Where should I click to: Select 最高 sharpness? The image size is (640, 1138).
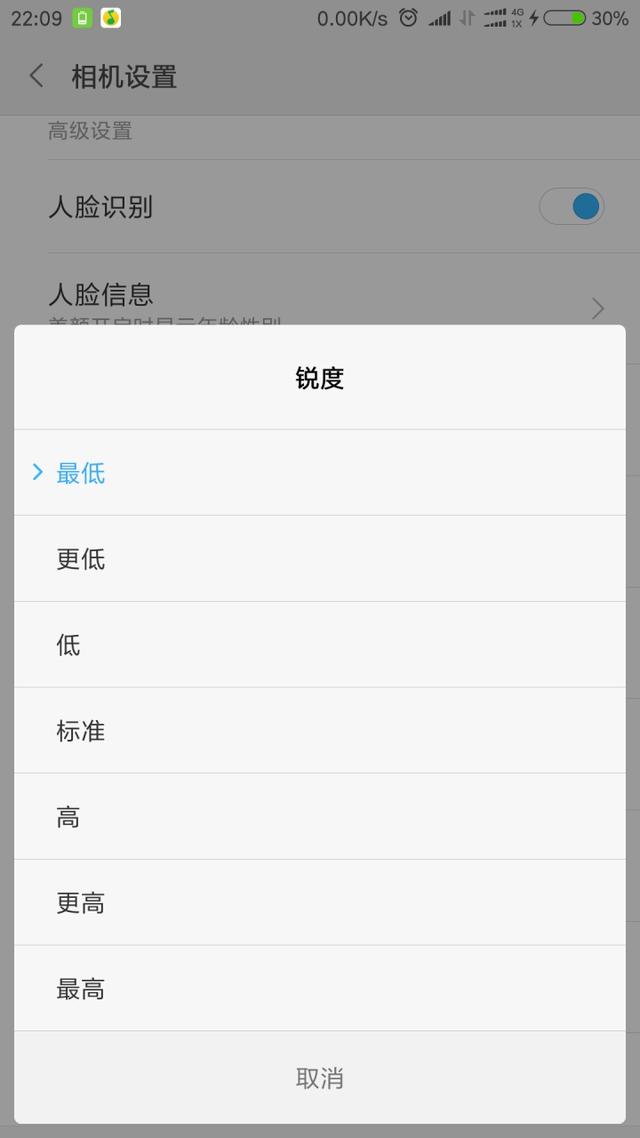(319, 988)
